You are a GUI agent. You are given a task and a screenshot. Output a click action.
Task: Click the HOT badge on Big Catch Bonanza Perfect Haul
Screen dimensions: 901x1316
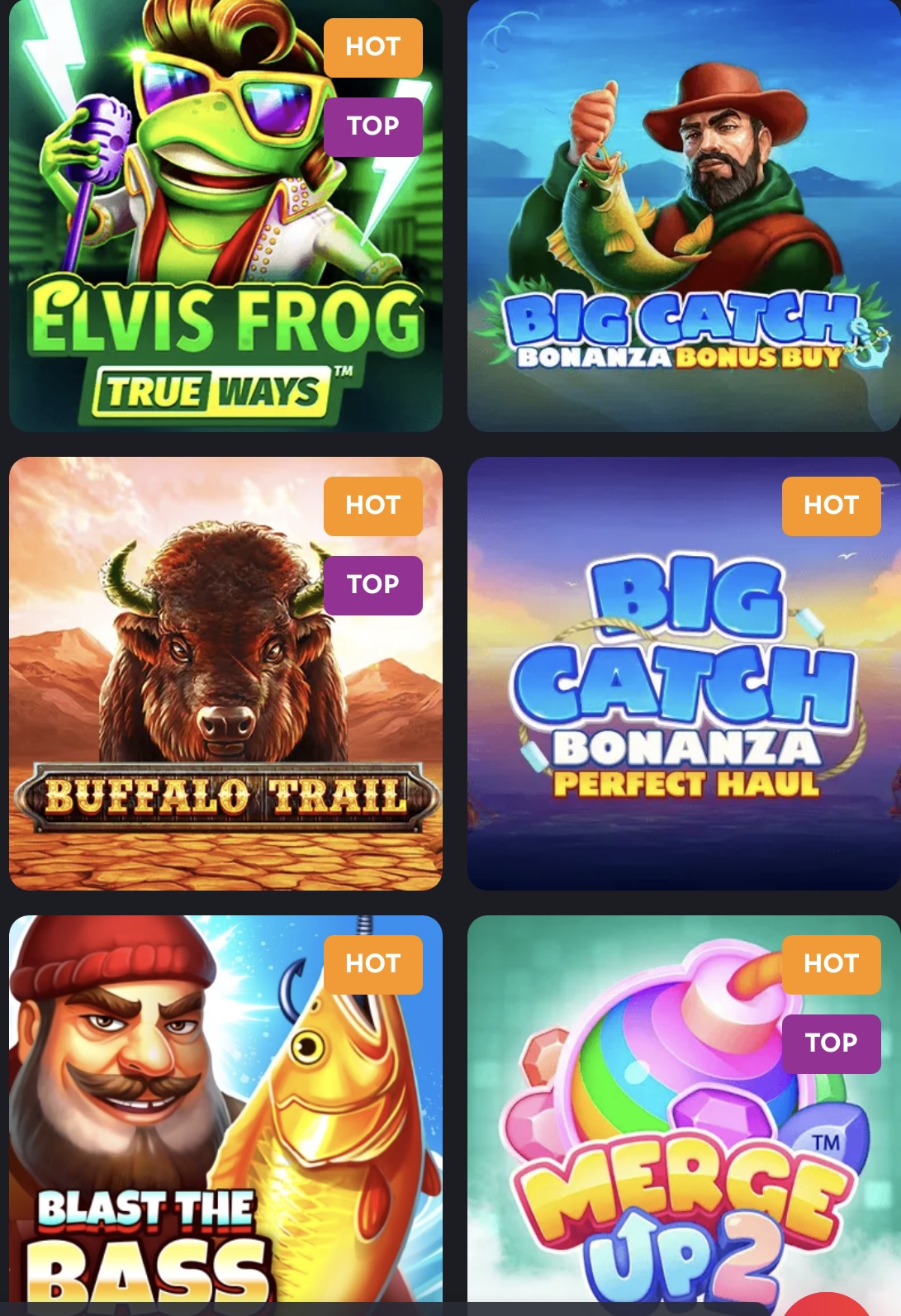[x=832, y=506]
